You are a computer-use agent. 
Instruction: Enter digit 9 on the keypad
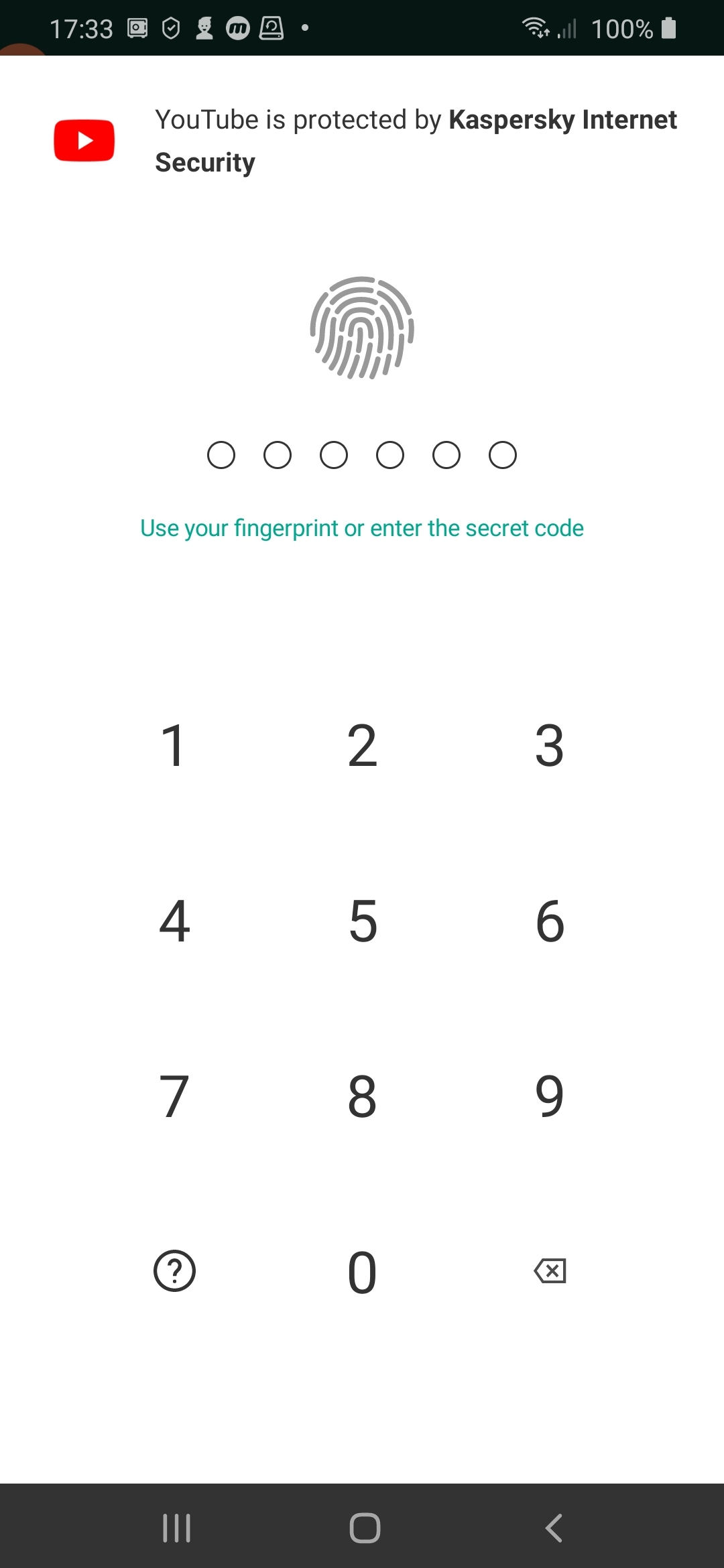pos(550,1097)
